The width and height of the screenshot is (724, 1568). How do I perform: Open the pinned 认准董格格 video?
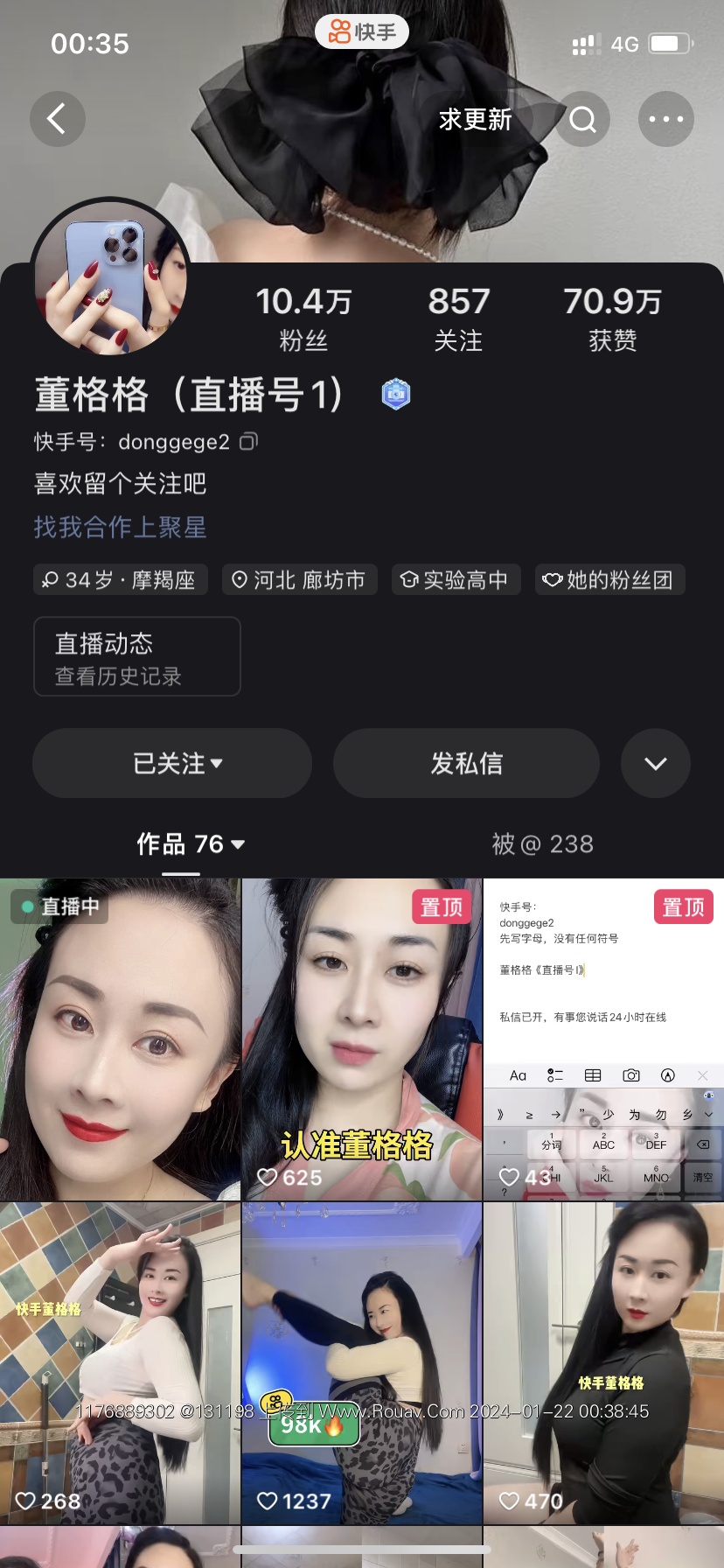(x=361, y=1039)
